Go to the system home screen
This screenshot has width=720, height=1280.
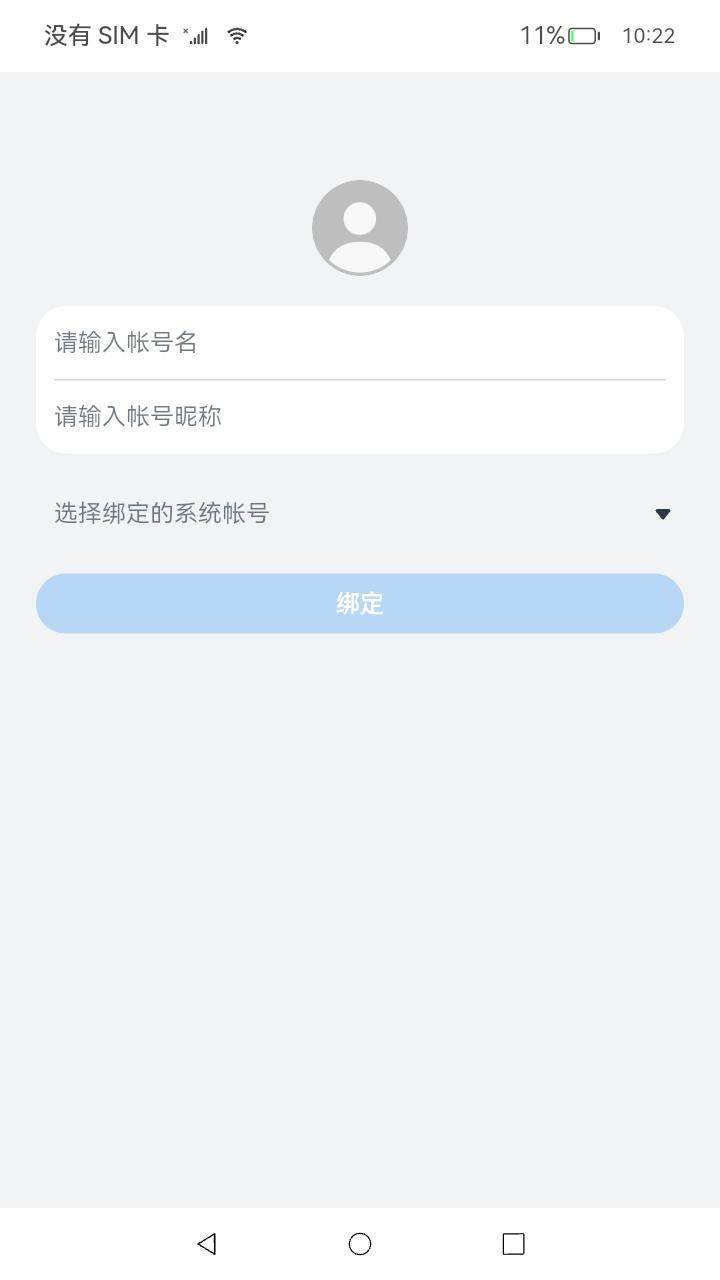(x=360, y=1243)
